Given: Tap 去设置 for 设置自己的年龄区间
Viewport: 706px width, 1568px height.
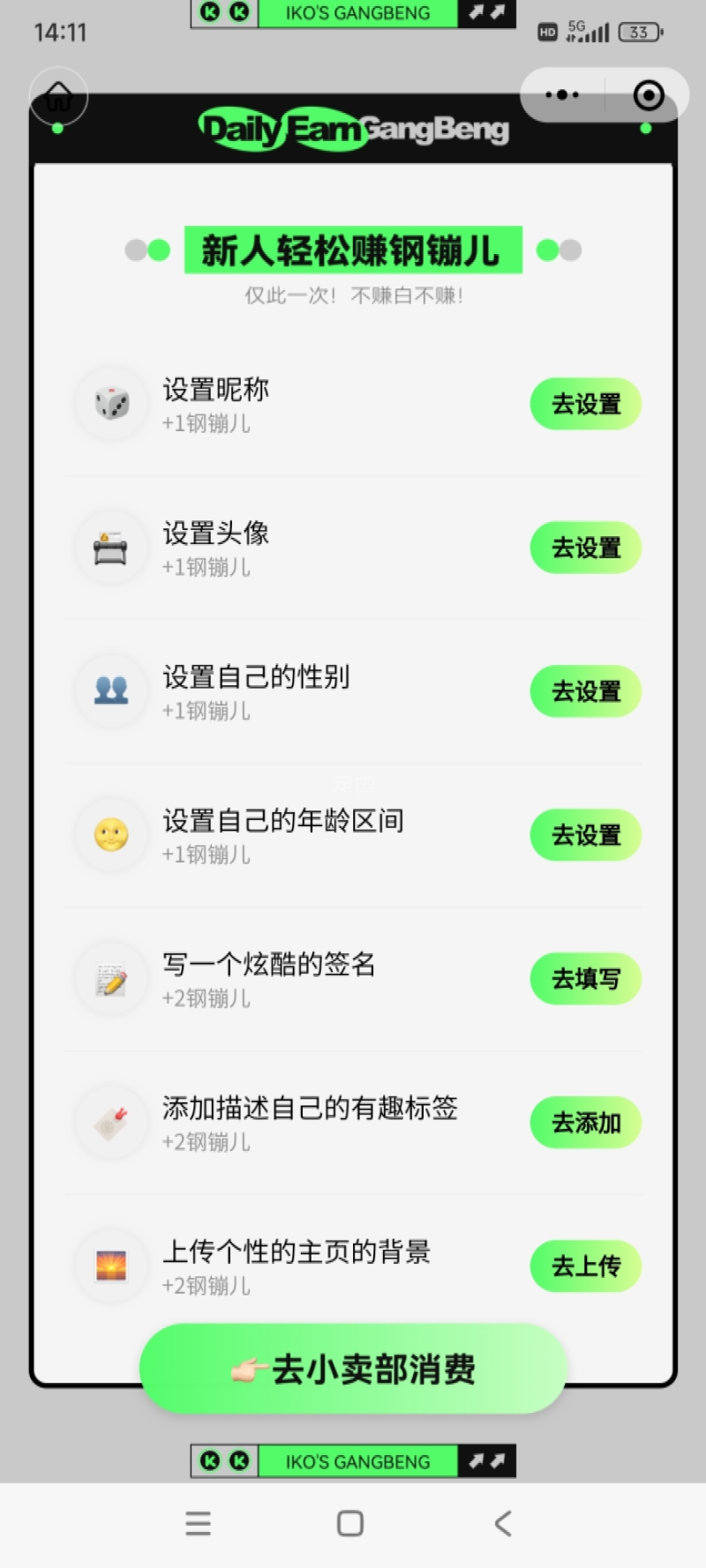Looking at the screenshot, I should pos(585,835).
